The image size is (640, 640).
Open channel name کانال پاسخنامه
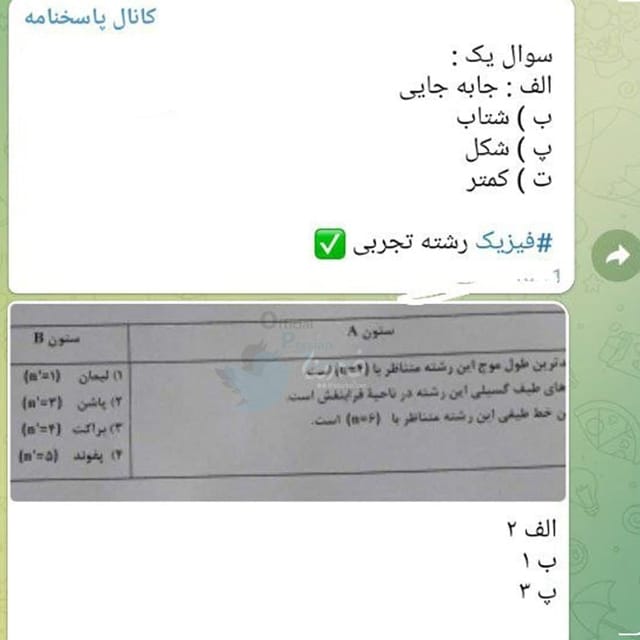pos(90,18)
